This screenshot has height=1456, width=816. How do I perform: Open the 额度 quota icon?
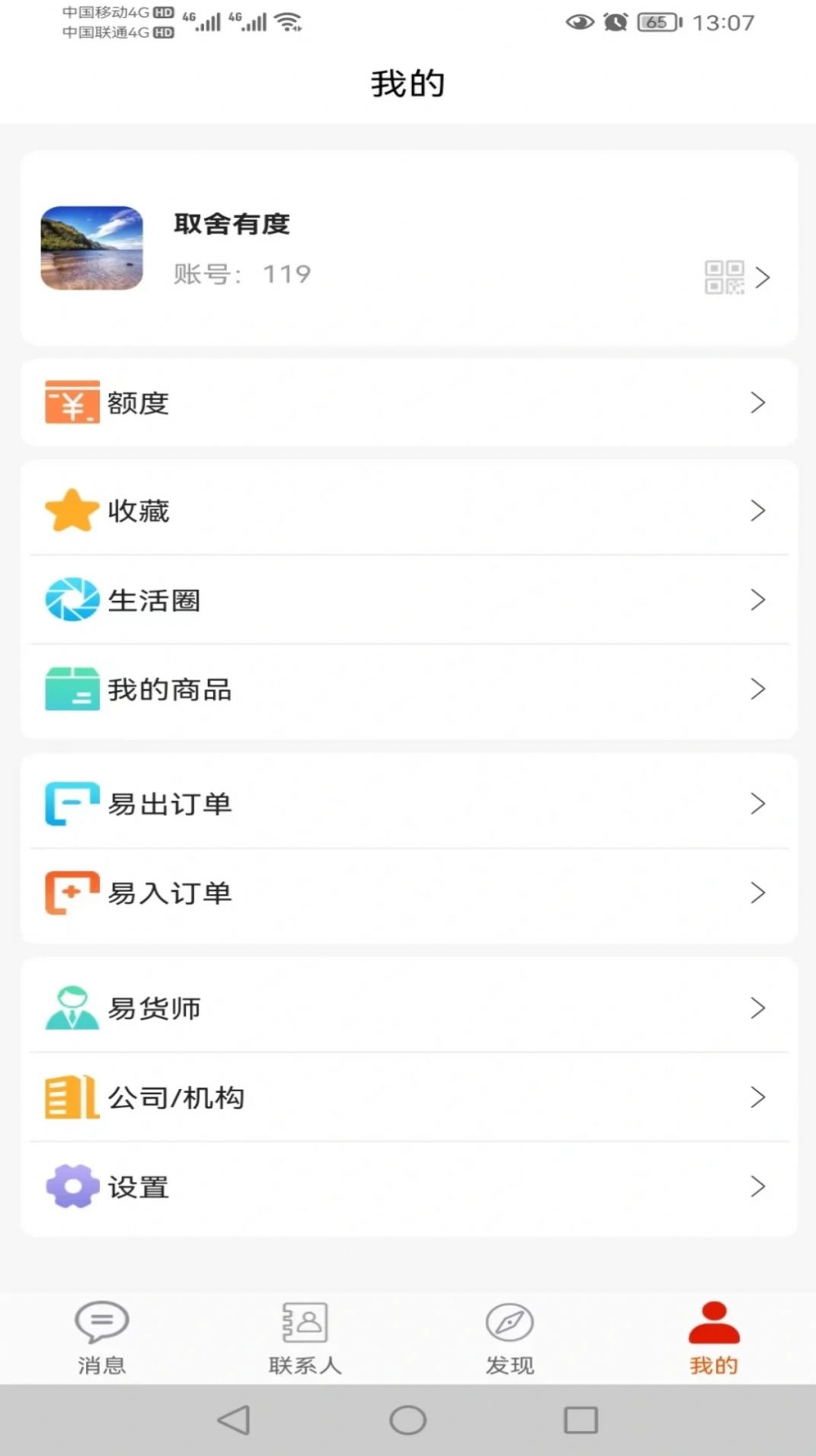(71, 402)
